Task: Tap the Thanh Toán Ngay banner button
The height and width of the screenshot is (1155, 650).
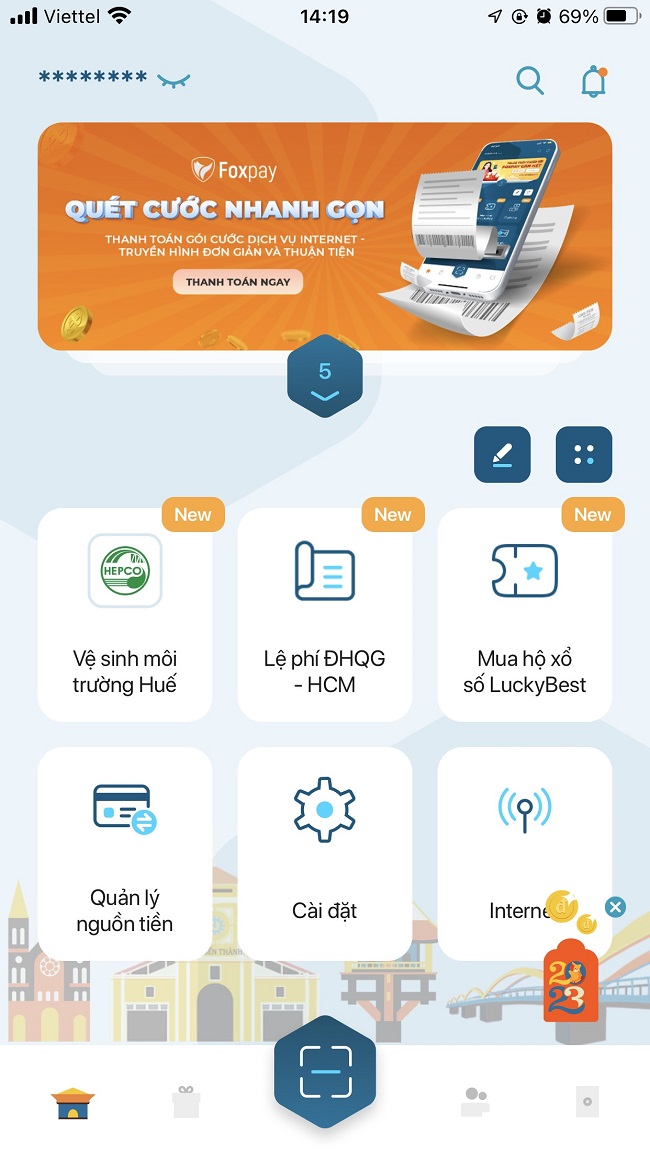Action: pos(238,282)
